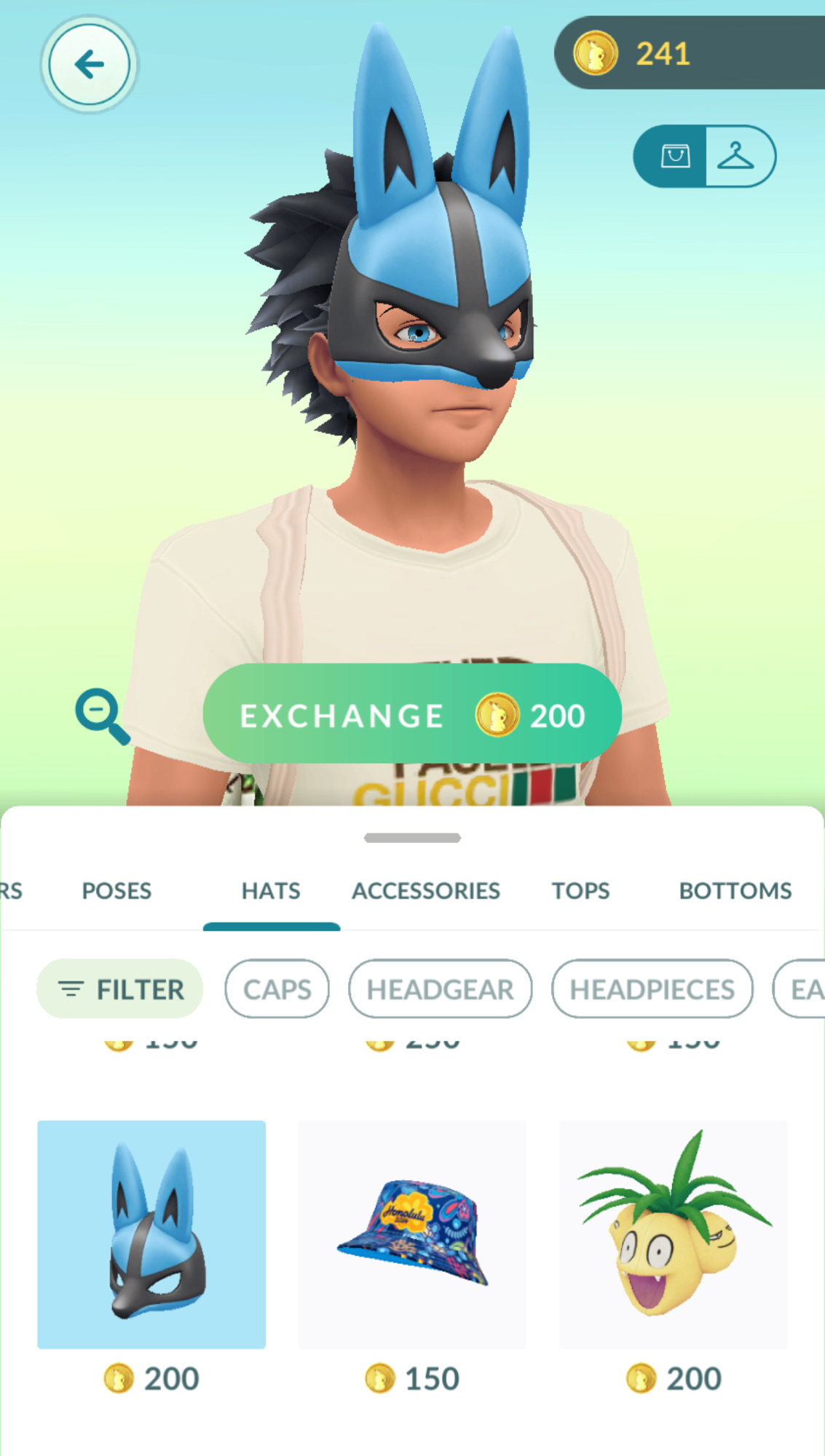Zoom out the avatar preview
The height and width of the screenshot is (1456, 825).
coord(102,715)
